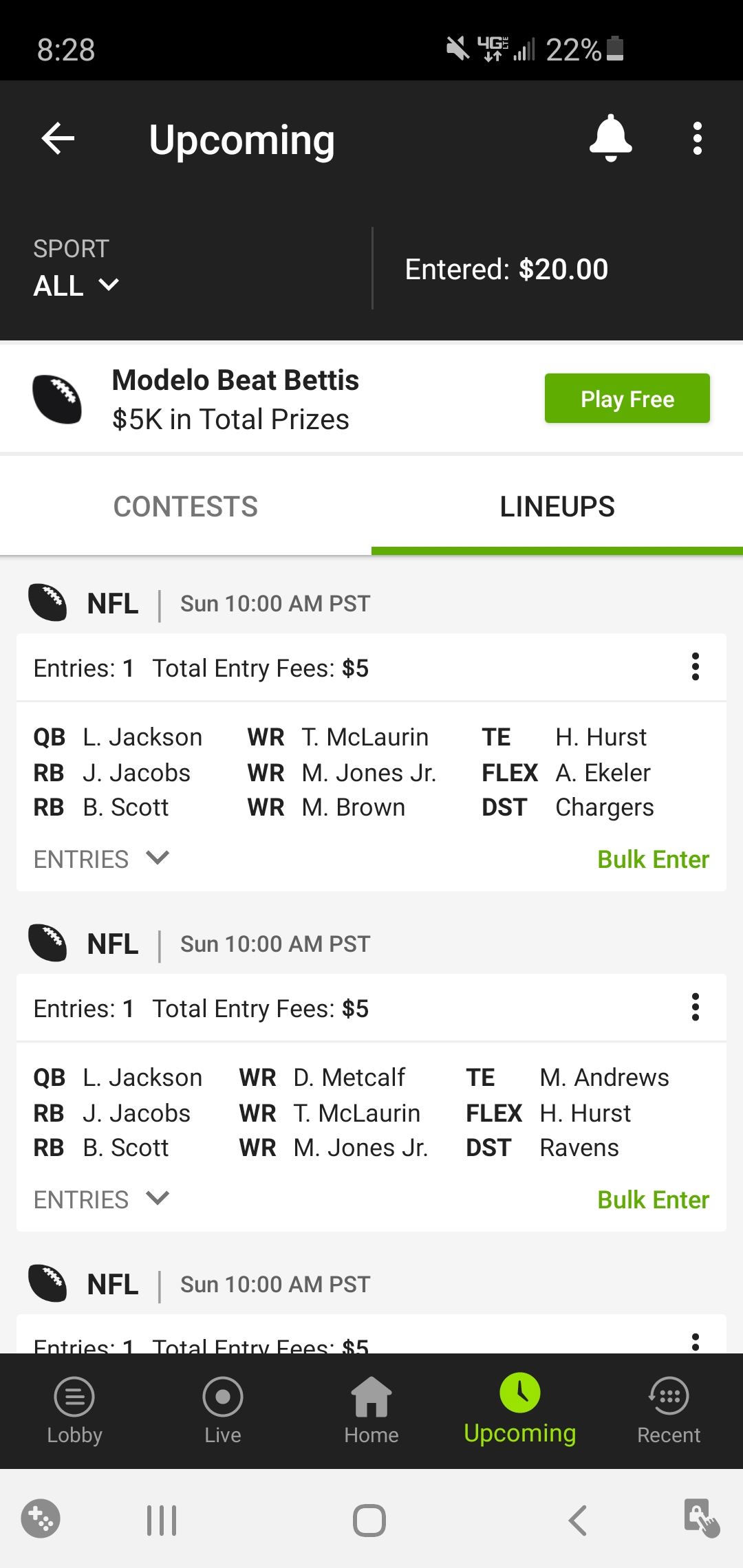Screen dimensions: 743x1568
Task: Expand ENTRIES under the Ravens DST lineup
Action: 102,1199
